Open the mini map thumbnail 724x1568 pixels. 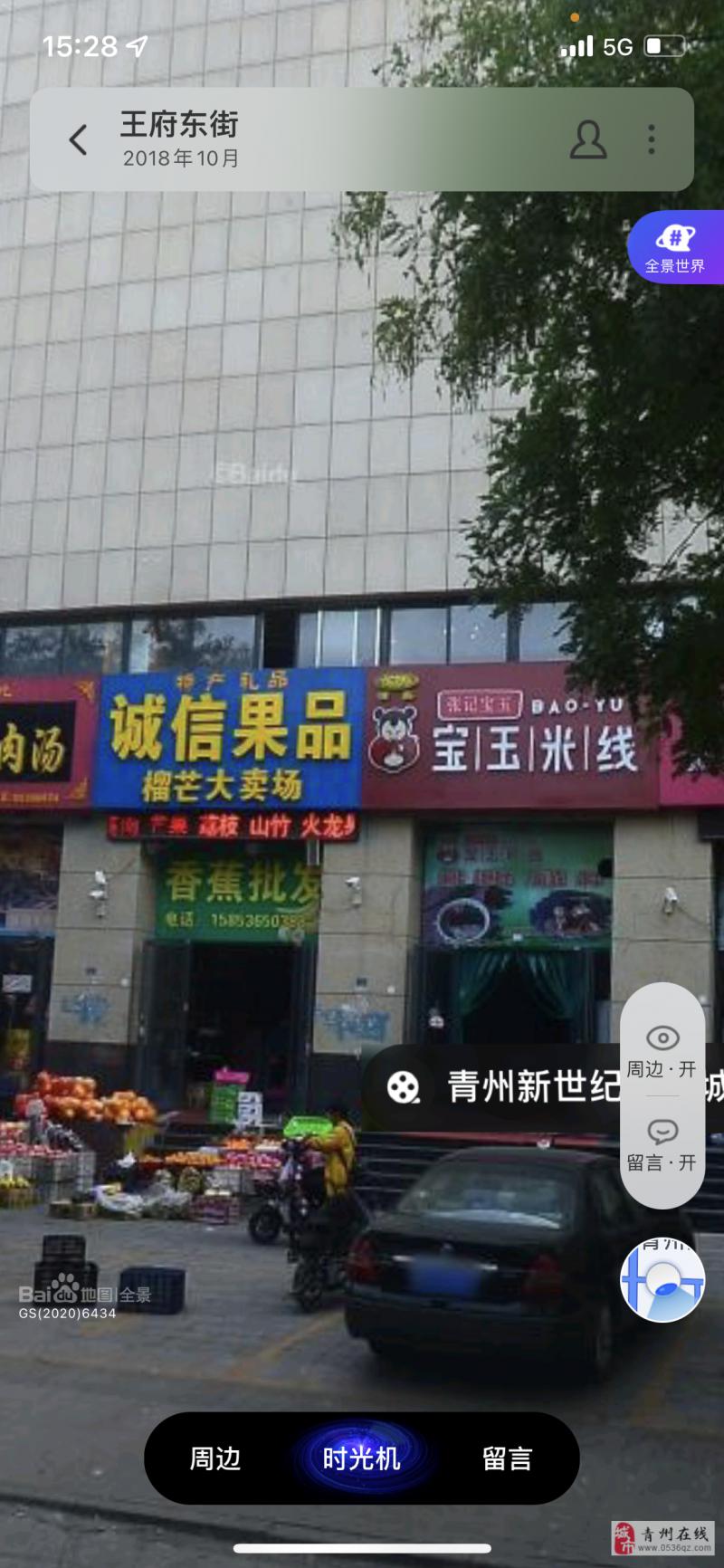[x=662, y=1280]
